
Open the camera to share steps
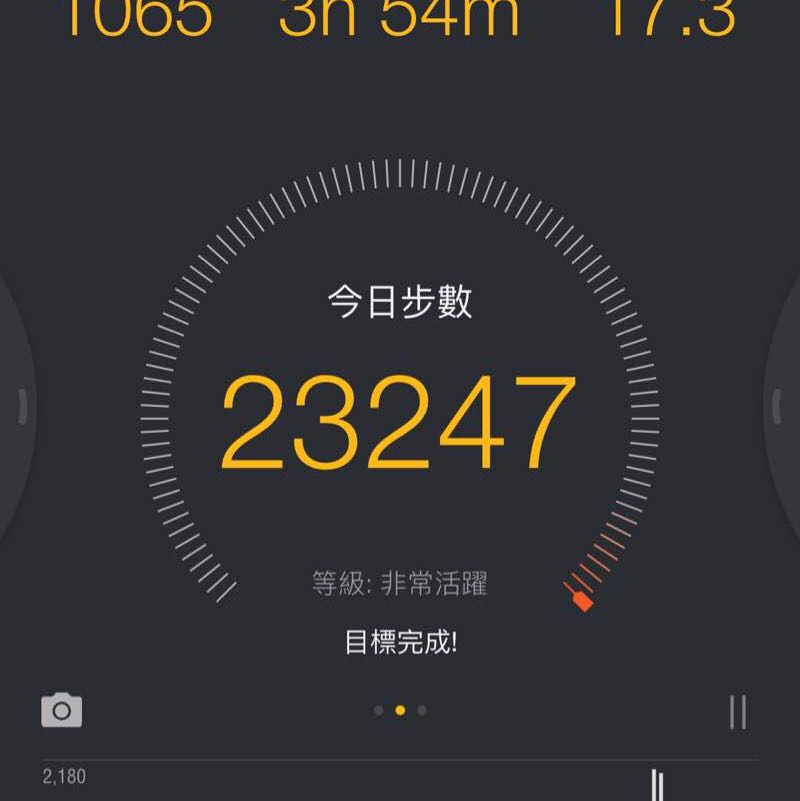[x=61, y=710]
